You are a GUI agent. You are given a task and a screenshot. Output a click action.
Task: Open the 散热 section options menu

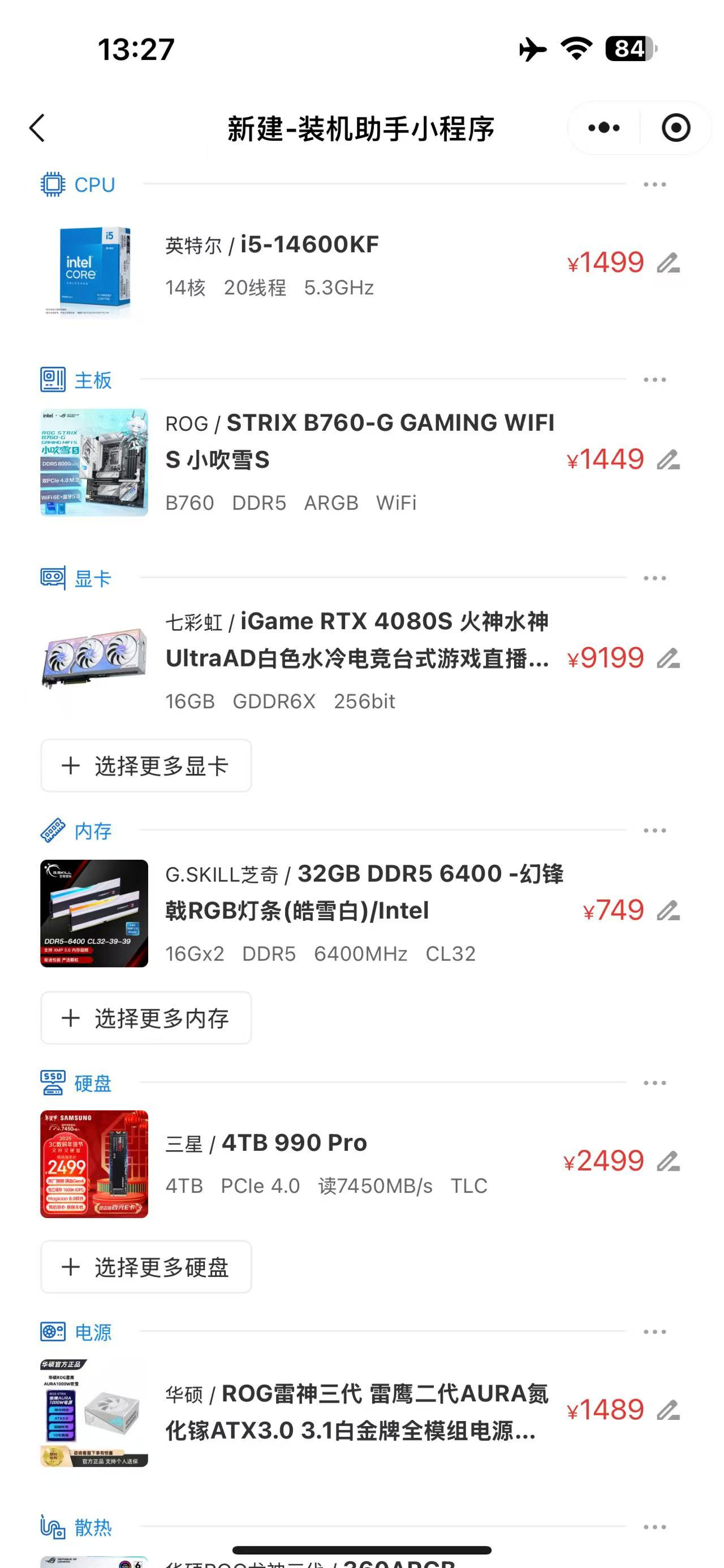[654, 1527]
